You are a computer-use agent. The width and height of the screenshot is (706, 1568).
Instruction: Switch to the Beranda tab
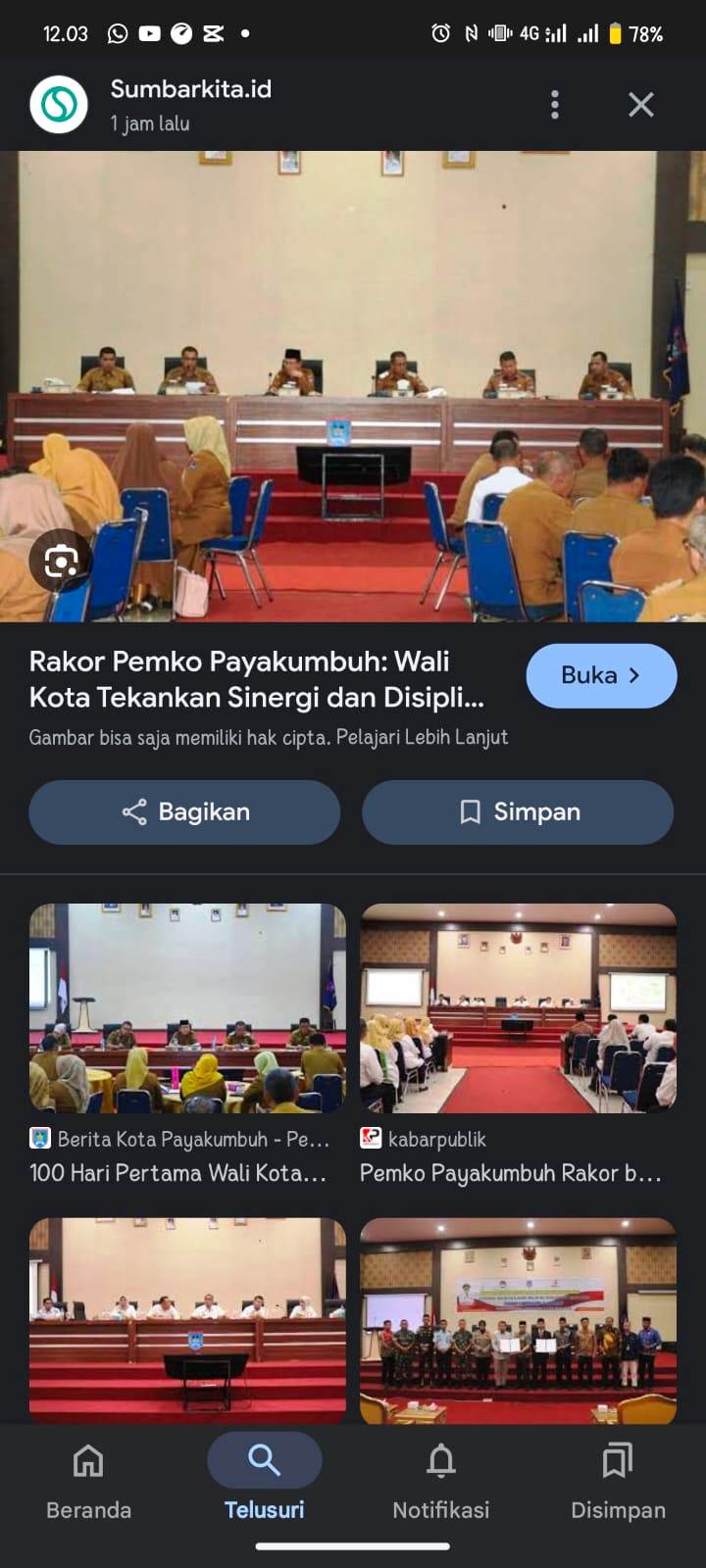(87, 1480)
